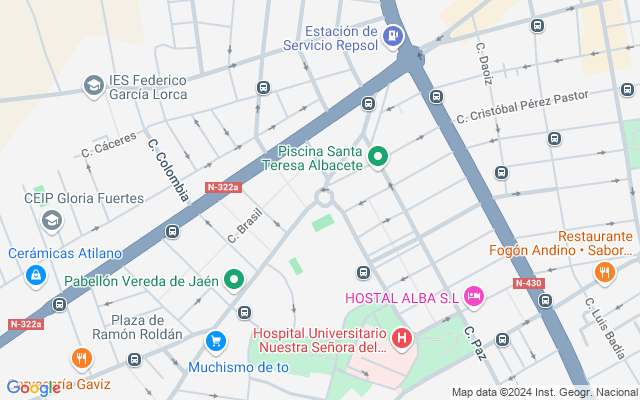Image resolution: width=640 pixels, height=400 pixels.
Task: Tap the Piscina Santa Teresa Albacete marker
Action: (x=378, y=156)
